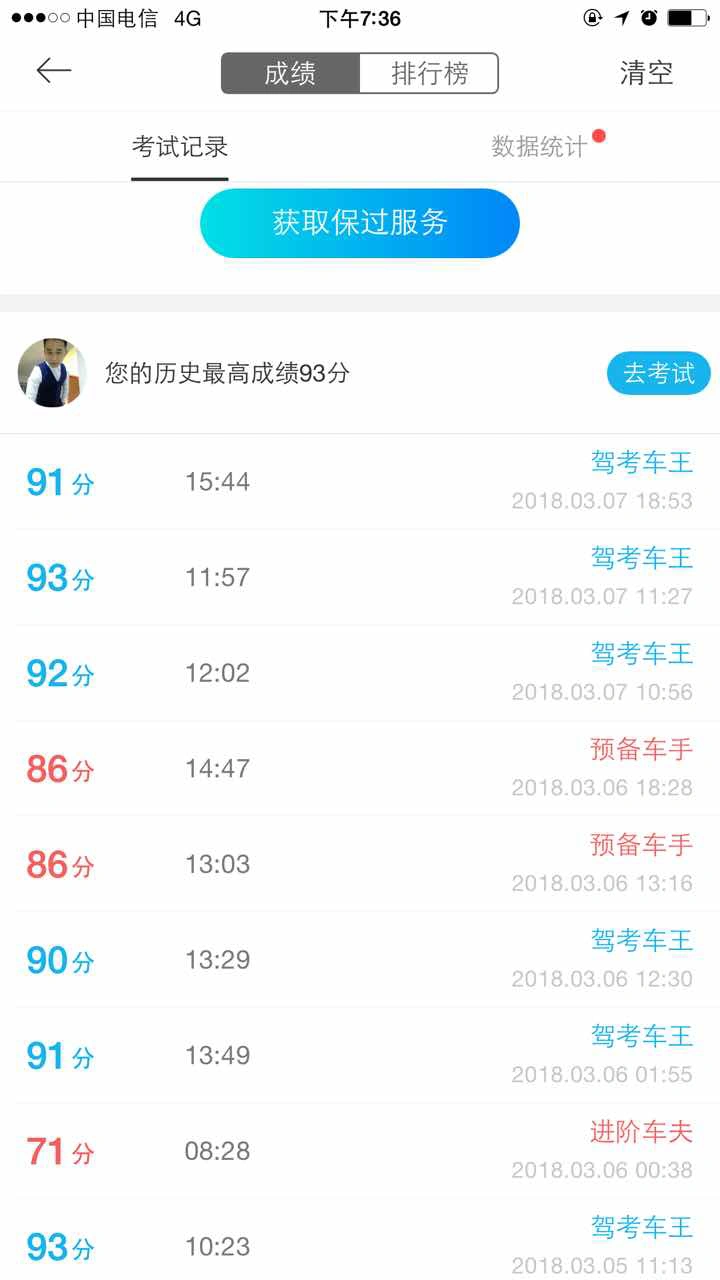
Task: Tap the 获取保过服务 button
Action: 360,223
